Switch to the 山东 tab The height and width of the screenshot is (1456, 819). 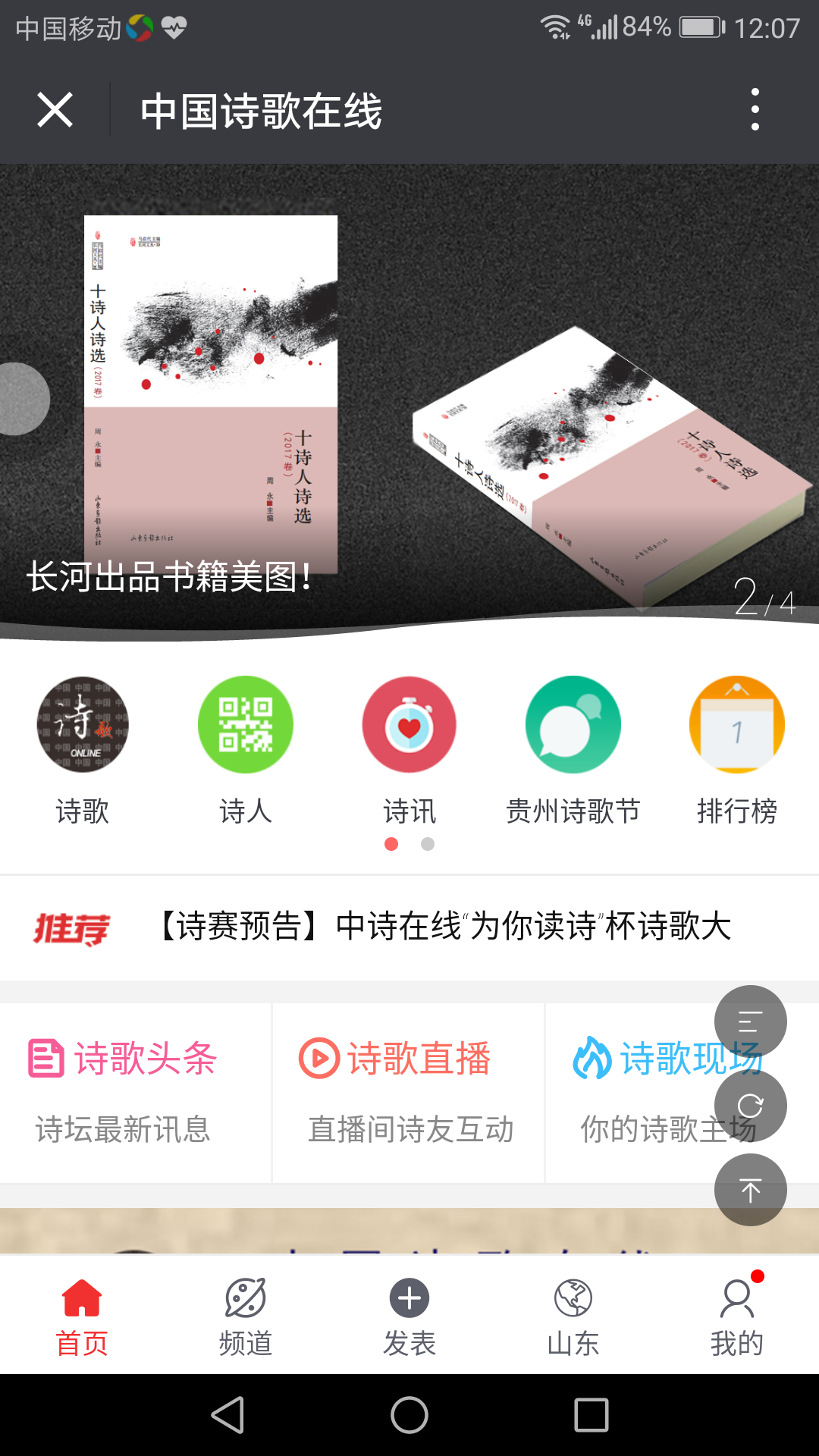coord(573,1316)
